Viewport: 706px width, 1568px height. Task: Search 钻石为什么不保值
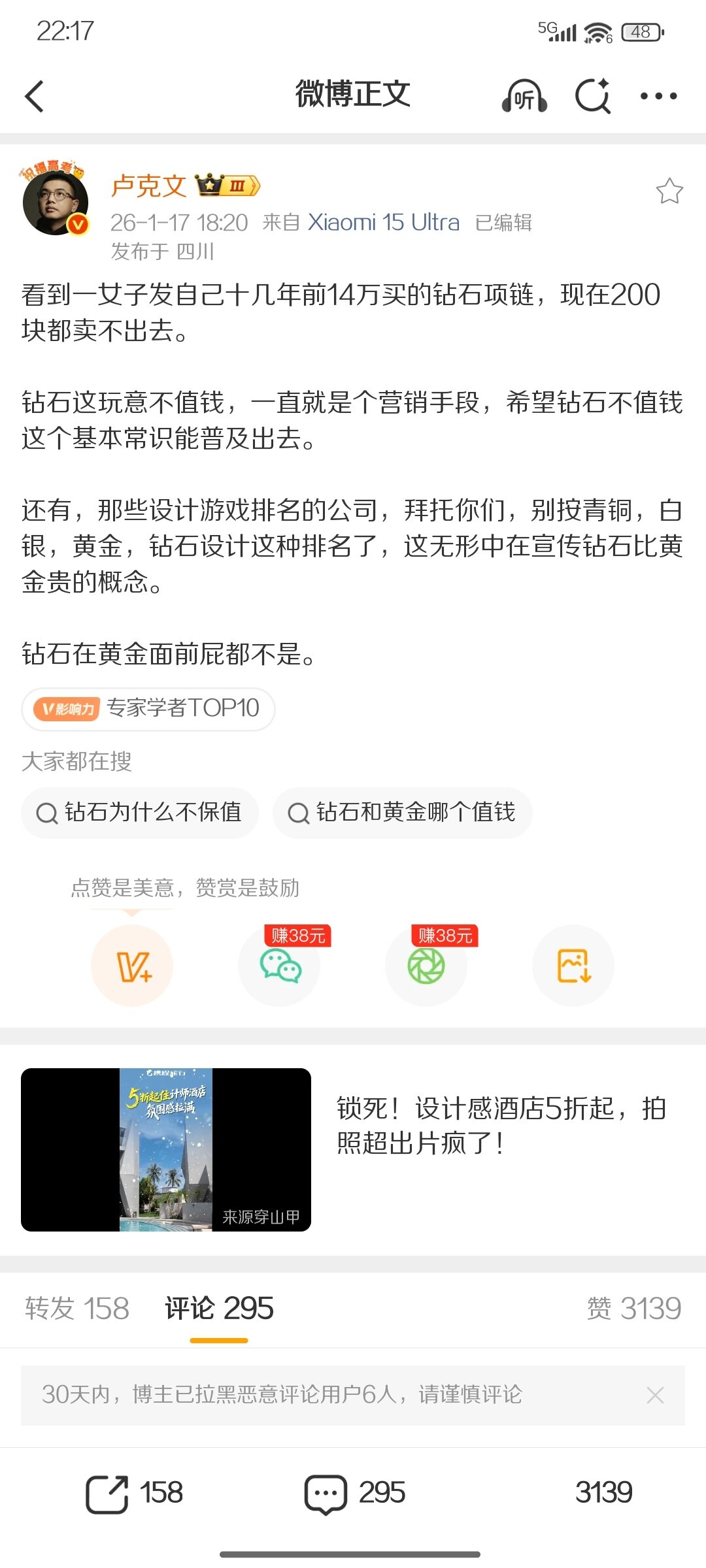tap(139, 812)
